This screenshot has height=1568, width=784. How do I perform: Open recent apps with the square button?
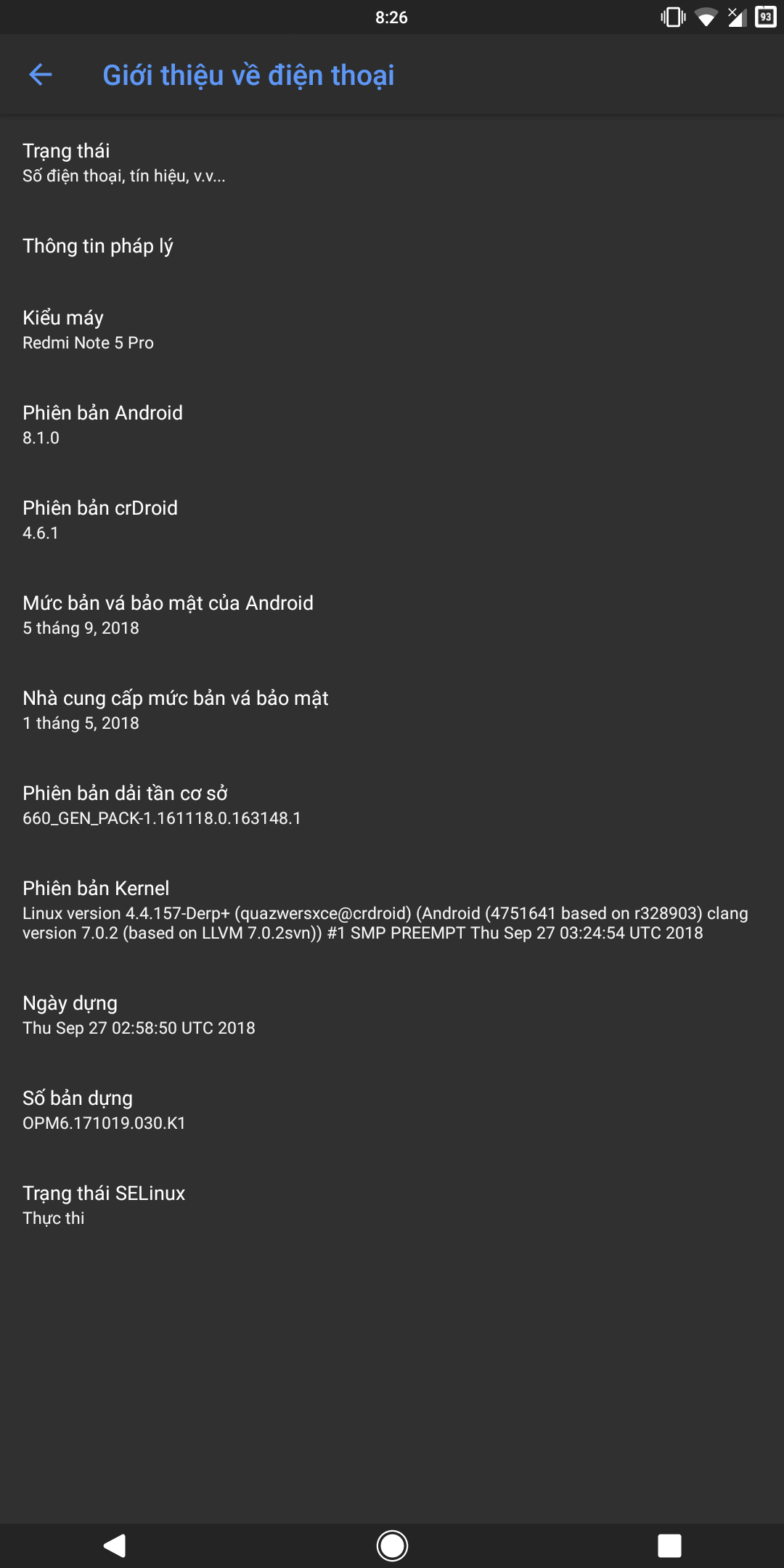(x=669, y=1545)
